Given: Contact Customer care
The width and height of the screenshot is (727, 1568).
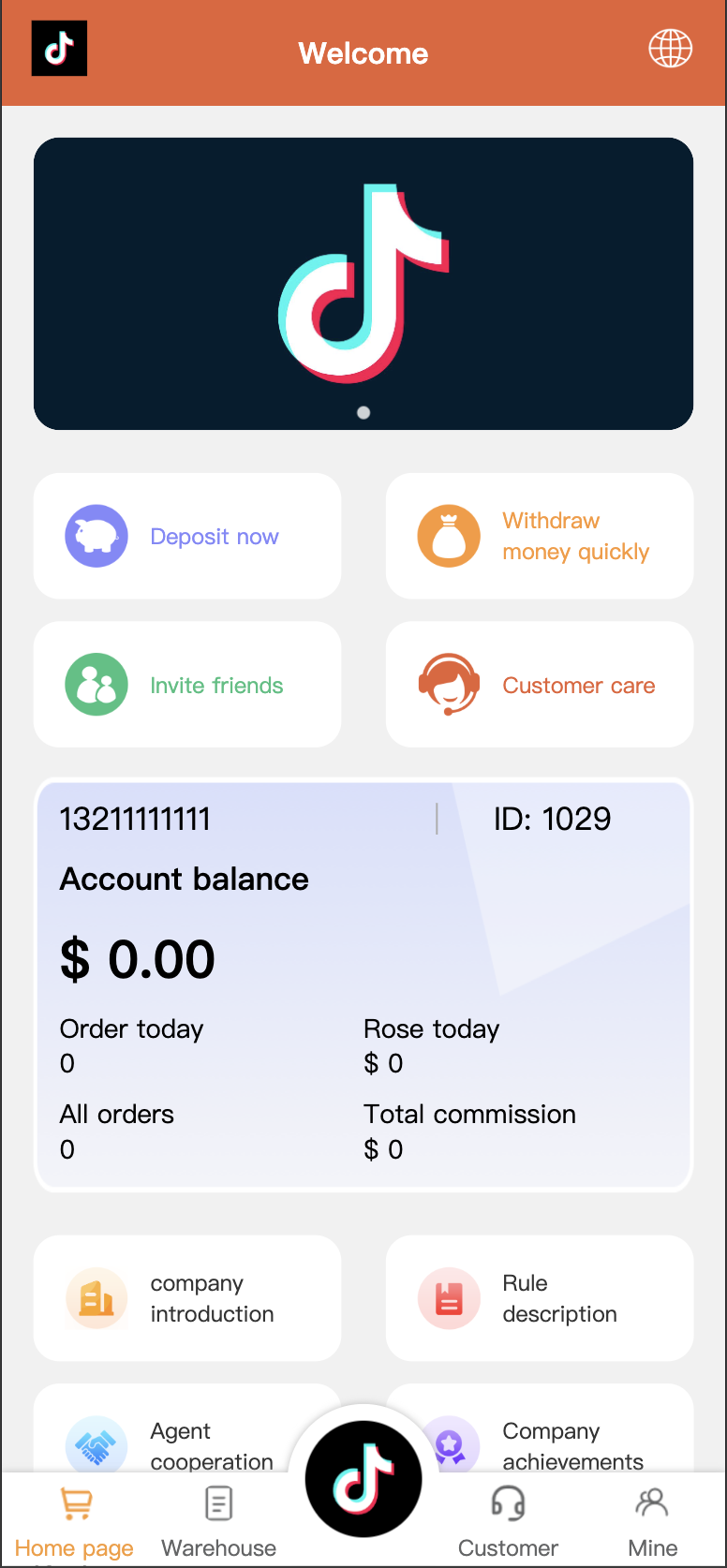Looking at the screenshot, I should 540,685.
